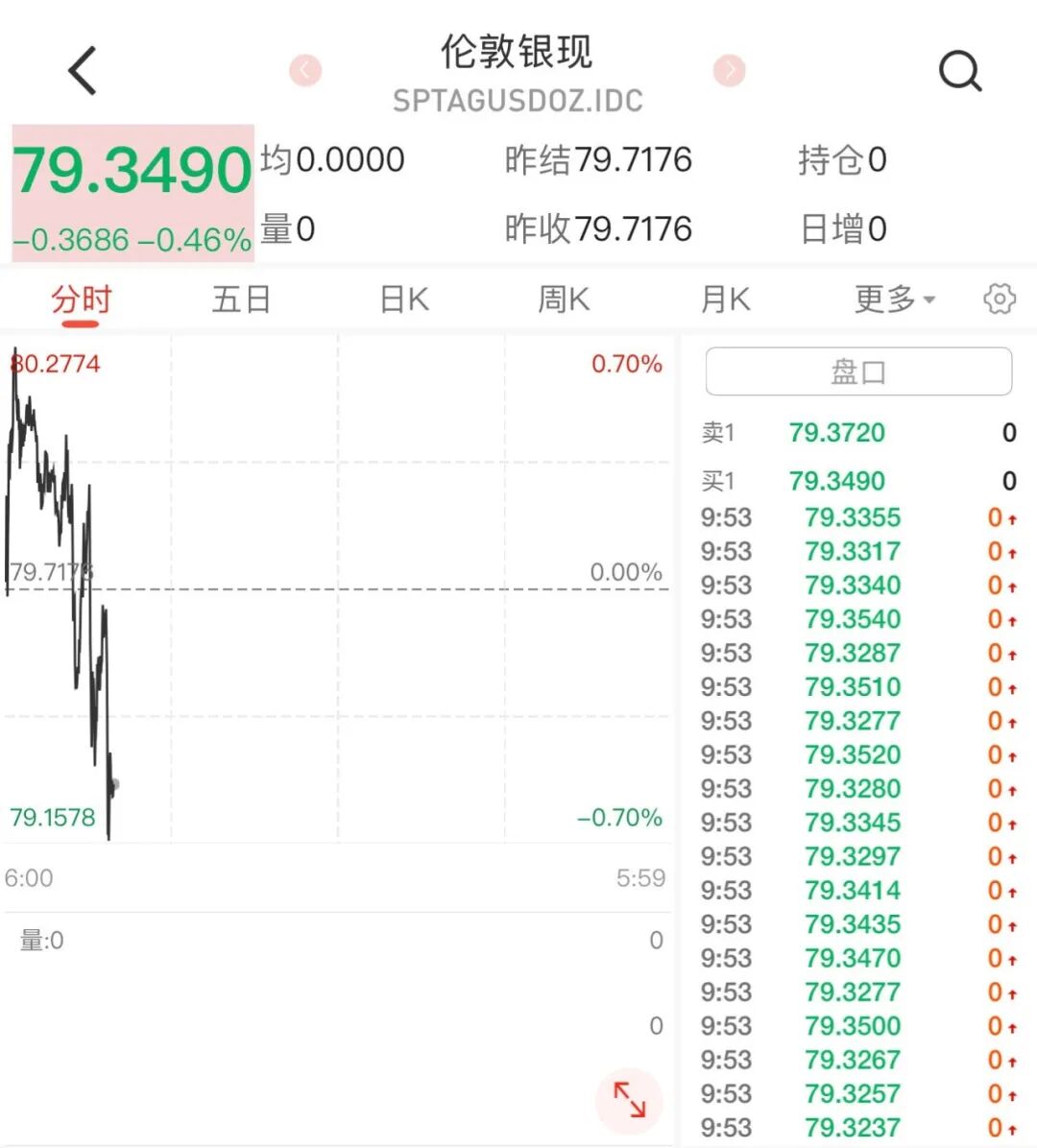Open the search magnifier icon
Image resolution: width=1037 pixels, height=1148 pixels.
959,71
